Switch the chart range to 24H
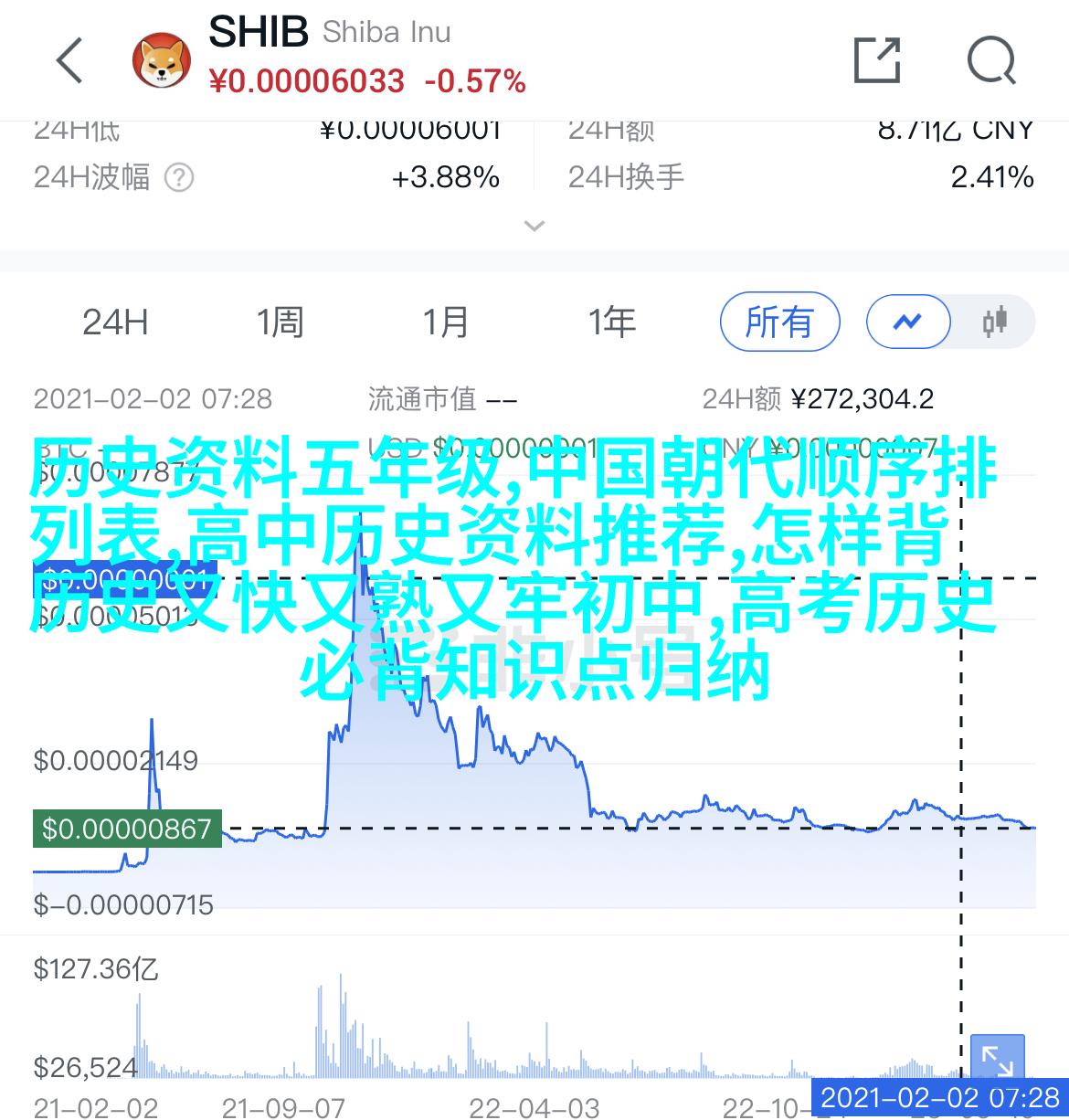 [x=115, y=322]
